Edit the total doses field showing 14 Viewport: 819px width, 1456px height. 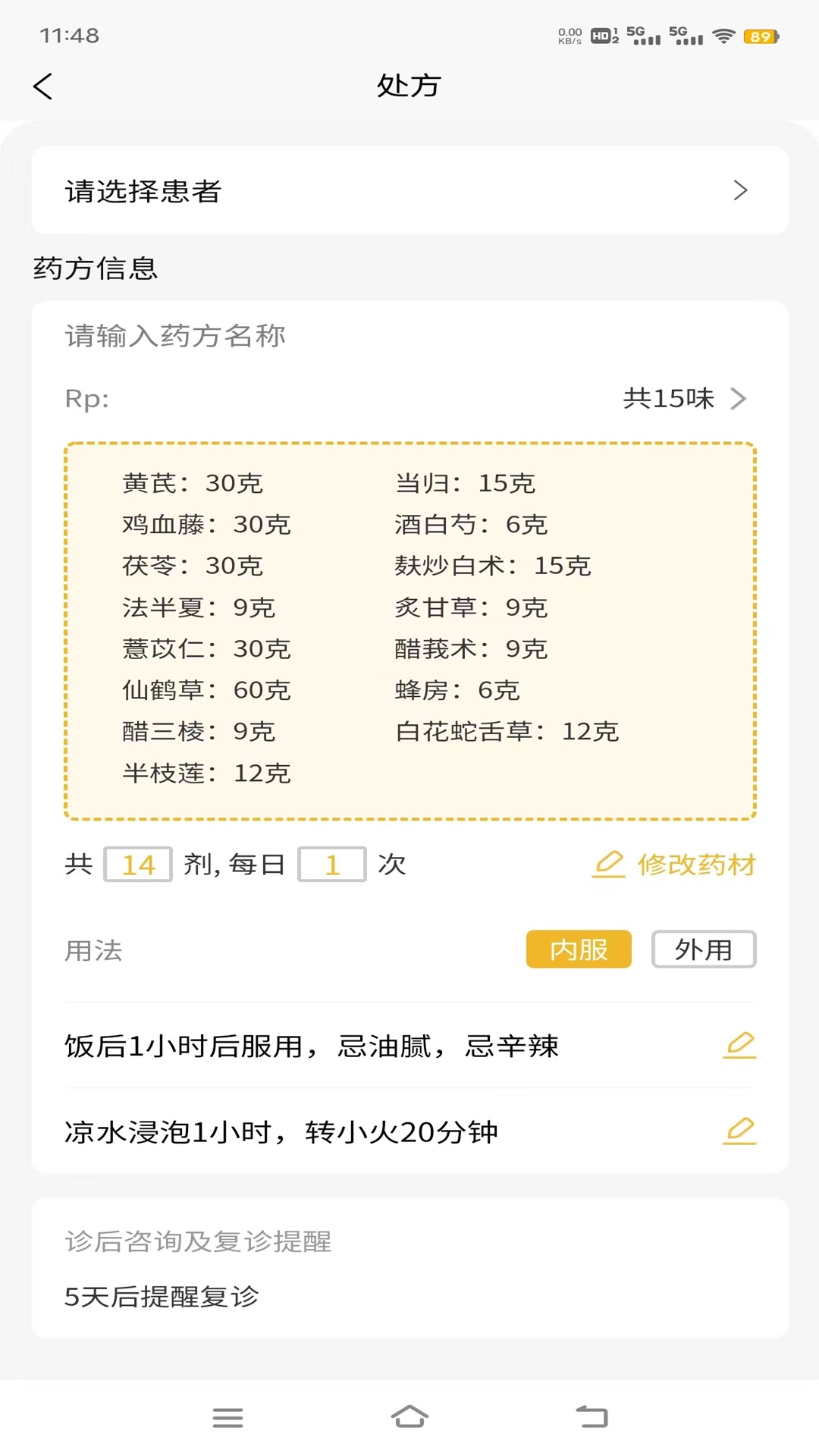[x=138, y=864]
